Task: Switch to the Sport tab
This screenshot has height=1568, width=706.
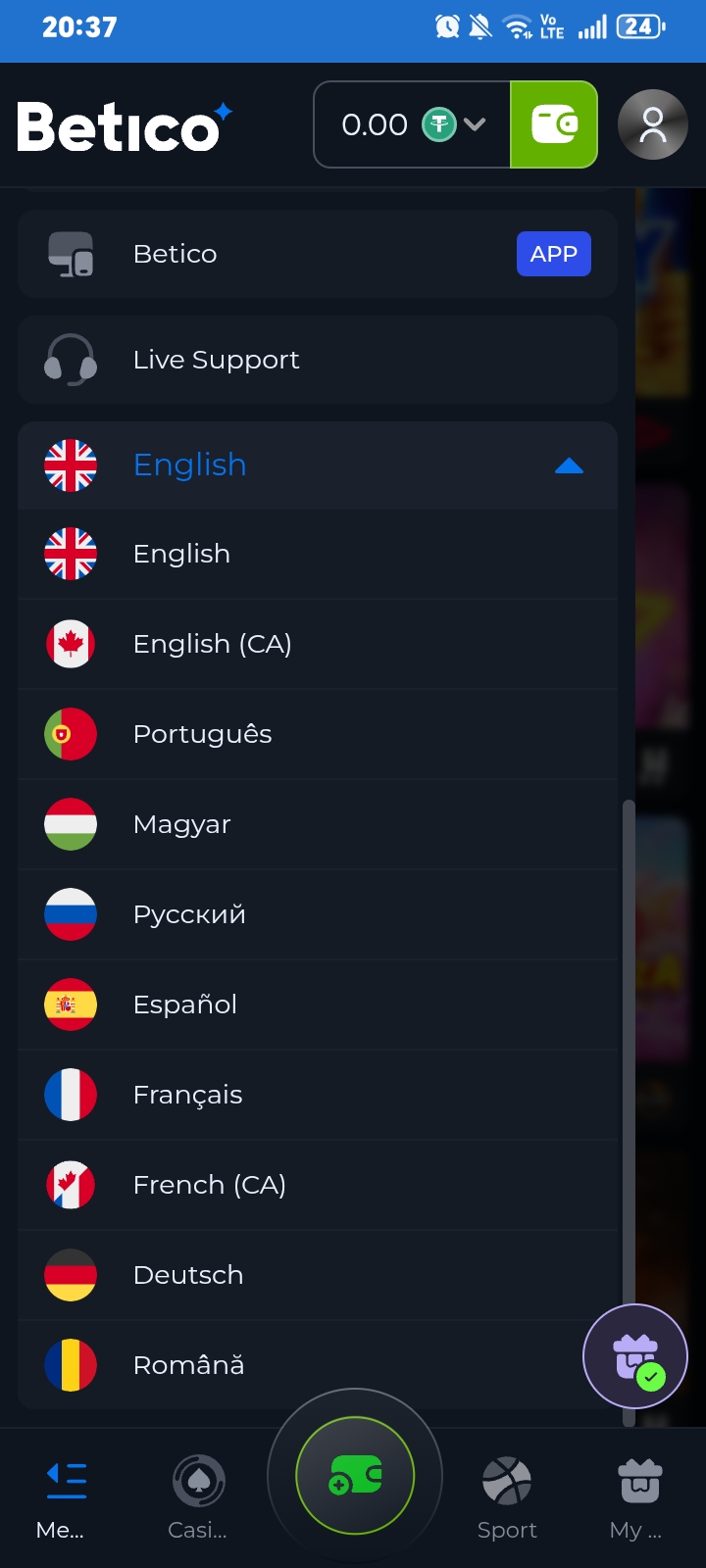Action: pos(507,1497)
